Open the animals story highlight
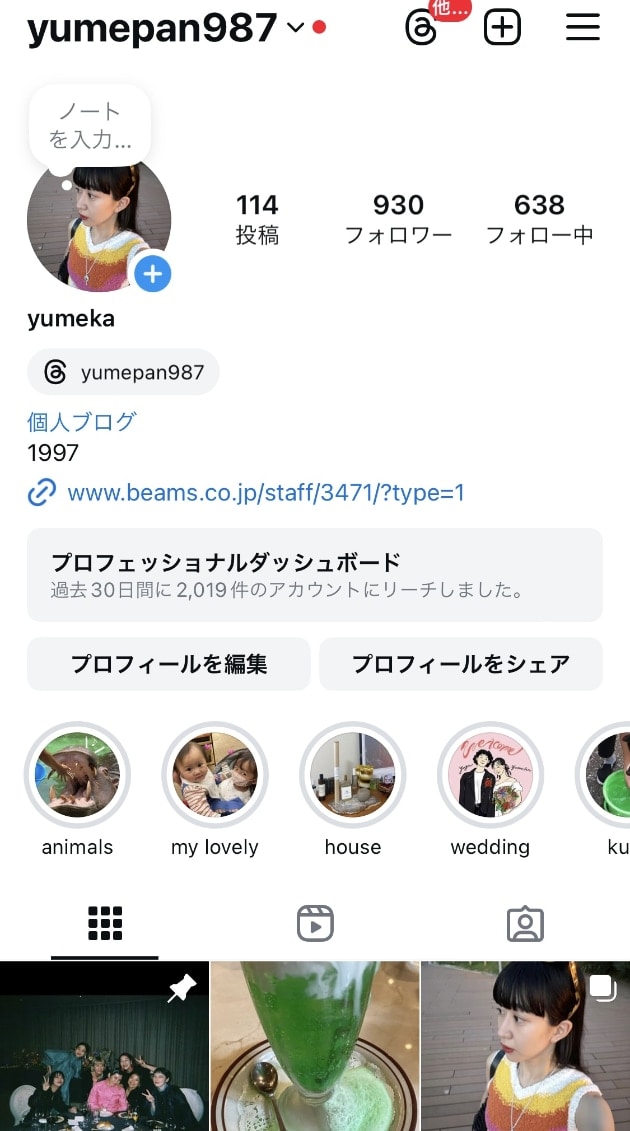 (x=77, y=775)
